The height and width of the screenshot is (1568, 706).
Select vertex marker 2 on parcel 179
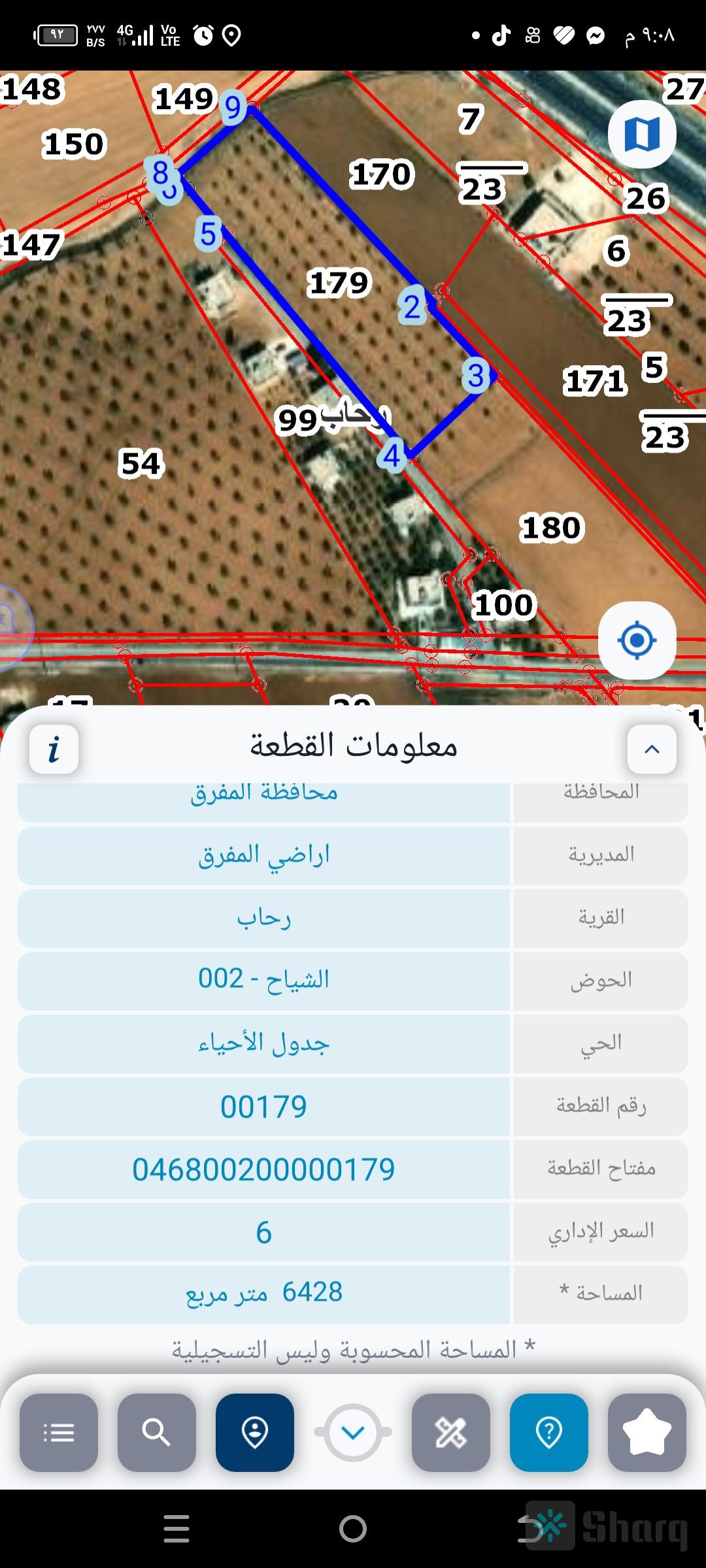tap(411, 306)
